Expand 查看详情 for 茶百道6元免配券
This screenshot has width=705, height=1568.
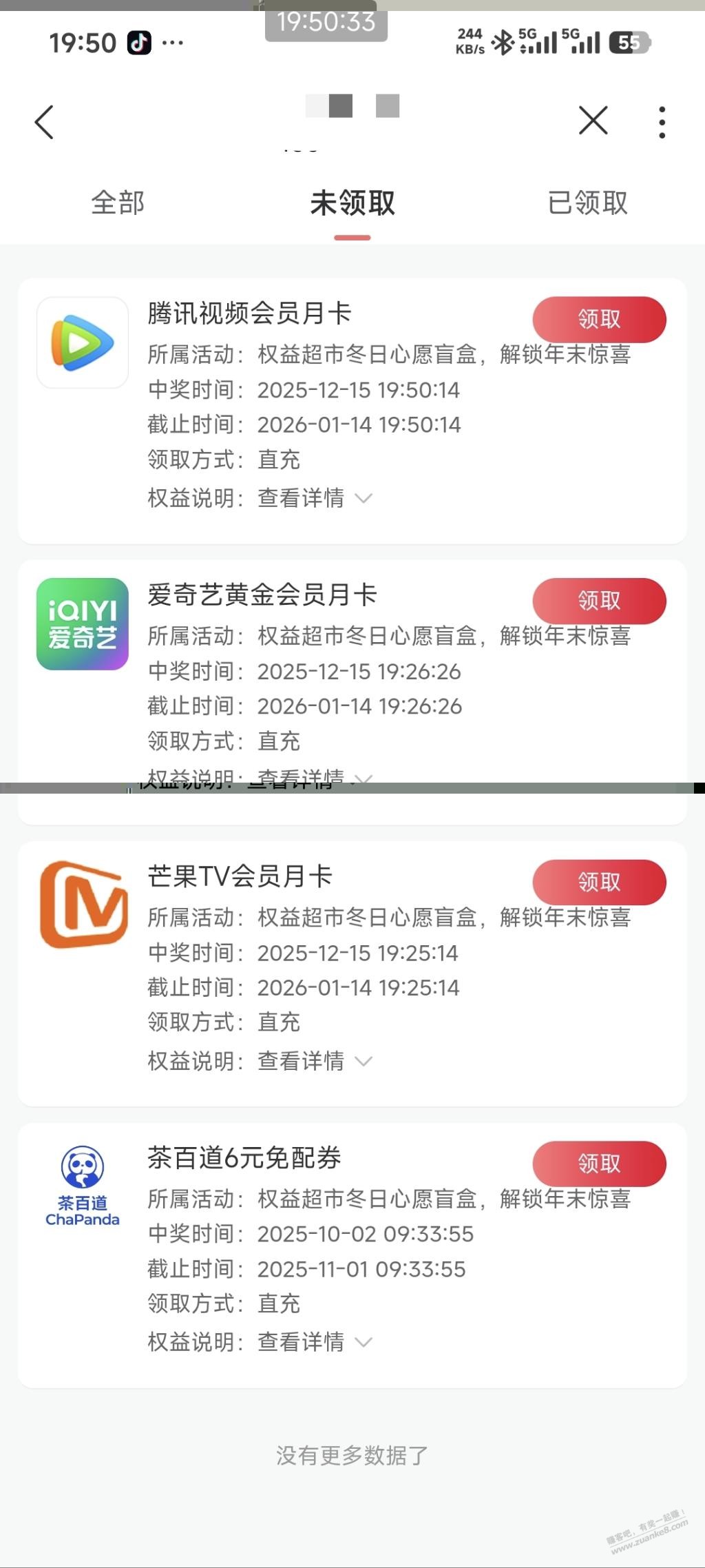(315, 1342)
